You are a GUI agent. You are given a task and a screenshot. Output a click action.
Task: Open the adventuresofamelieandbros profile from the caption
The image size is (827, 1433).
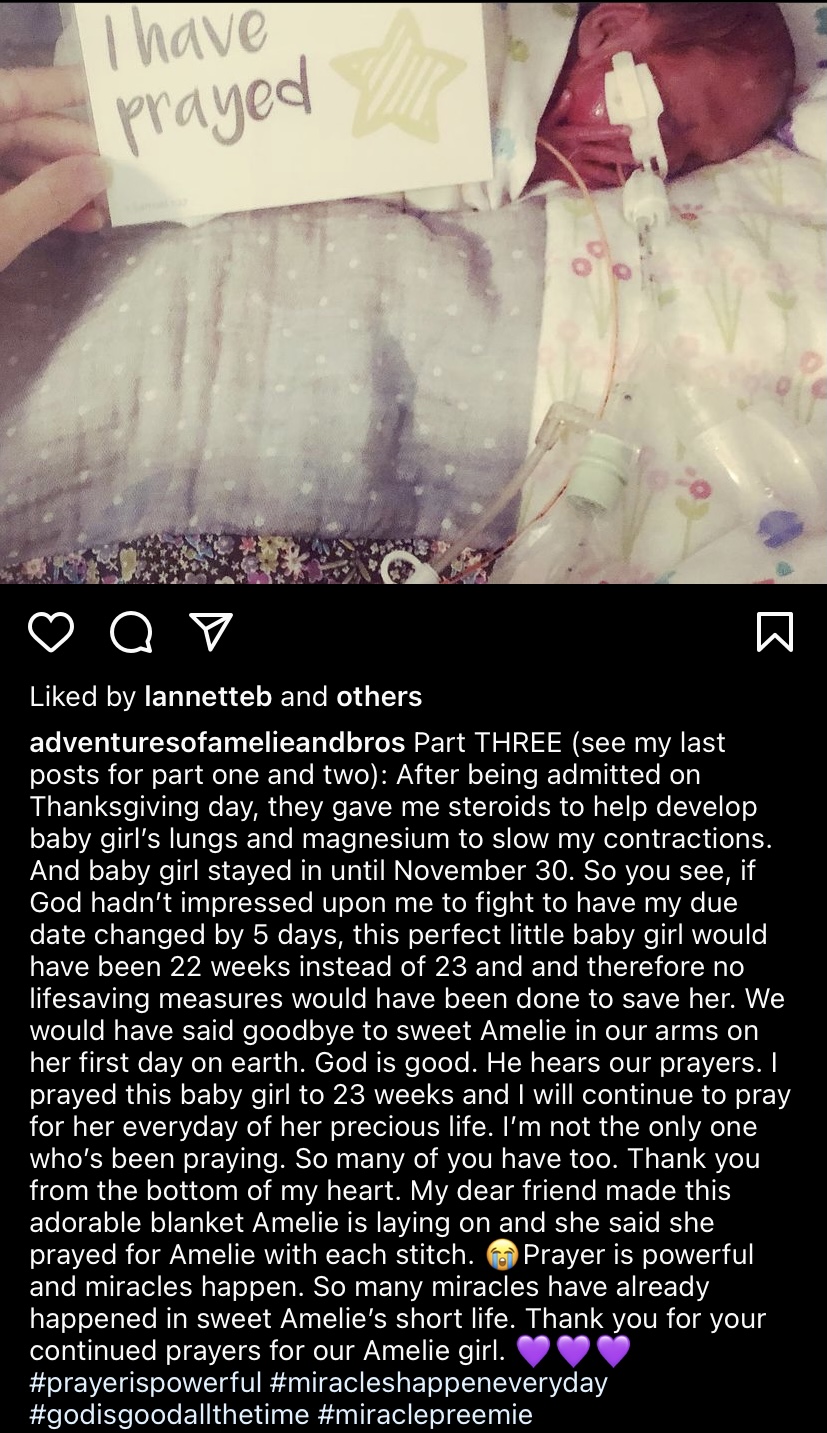point(217,743)
